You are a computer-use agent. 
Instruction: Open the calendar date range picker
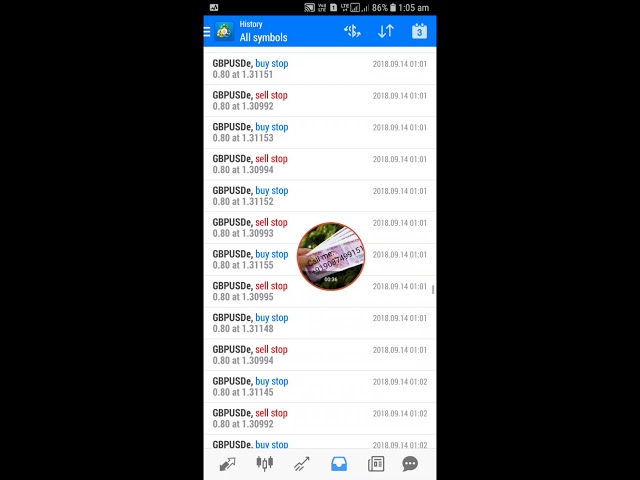tap(419, 31)
